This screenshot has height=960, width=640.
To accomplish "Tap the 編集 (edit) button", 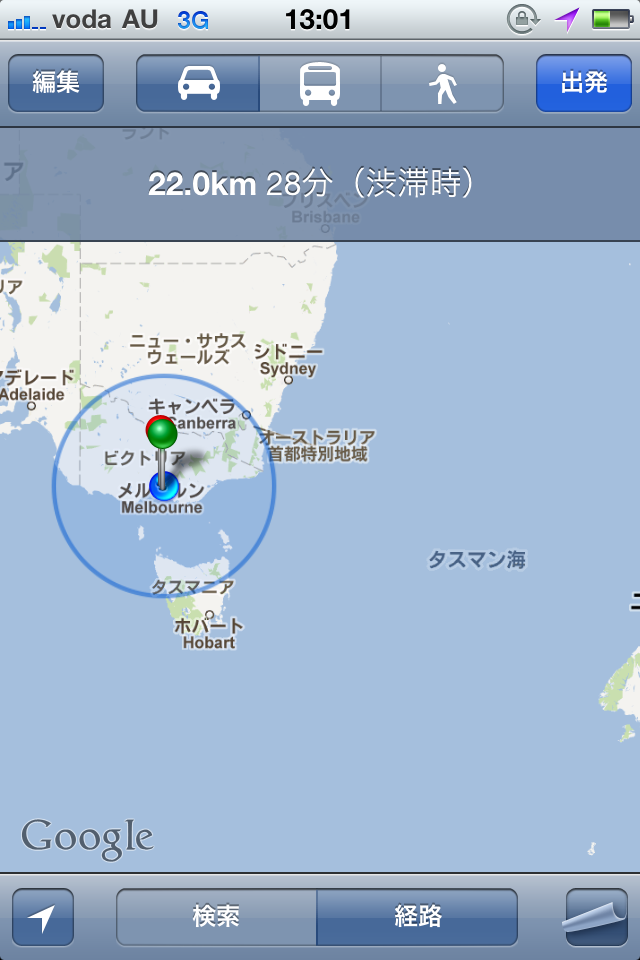I will [56, 83].
